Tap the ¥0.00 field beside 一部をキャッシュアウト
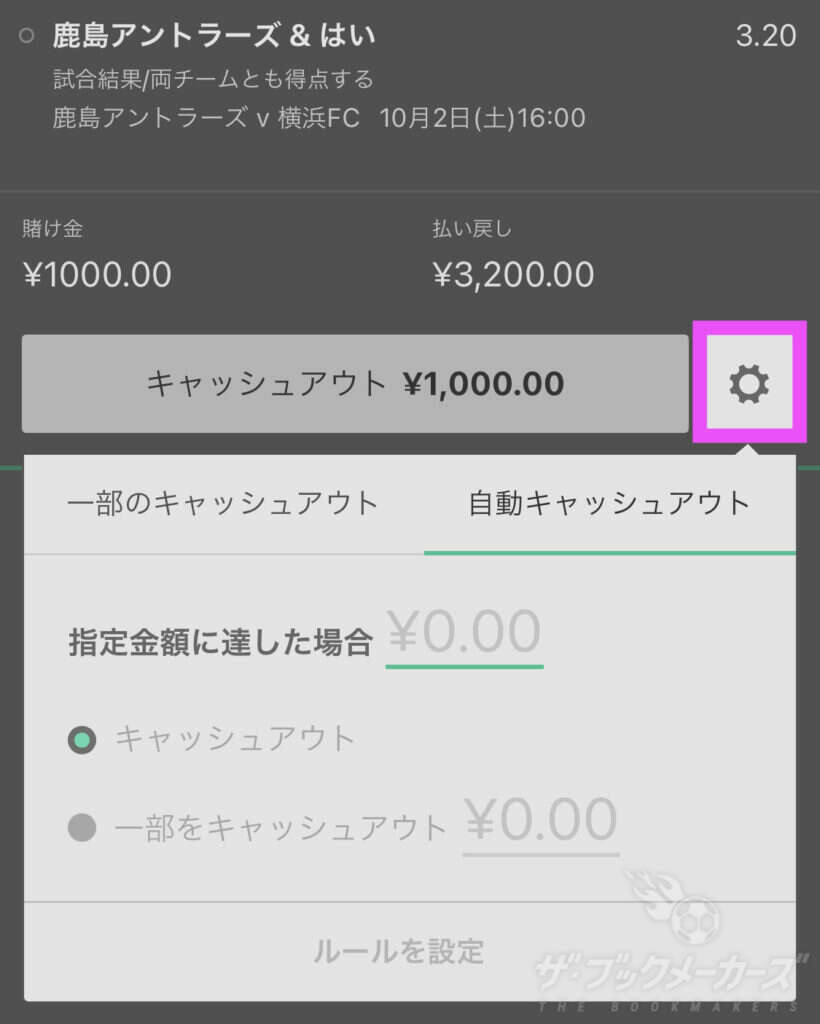The height and width of the screenshot is (1024, 820). 540,820
